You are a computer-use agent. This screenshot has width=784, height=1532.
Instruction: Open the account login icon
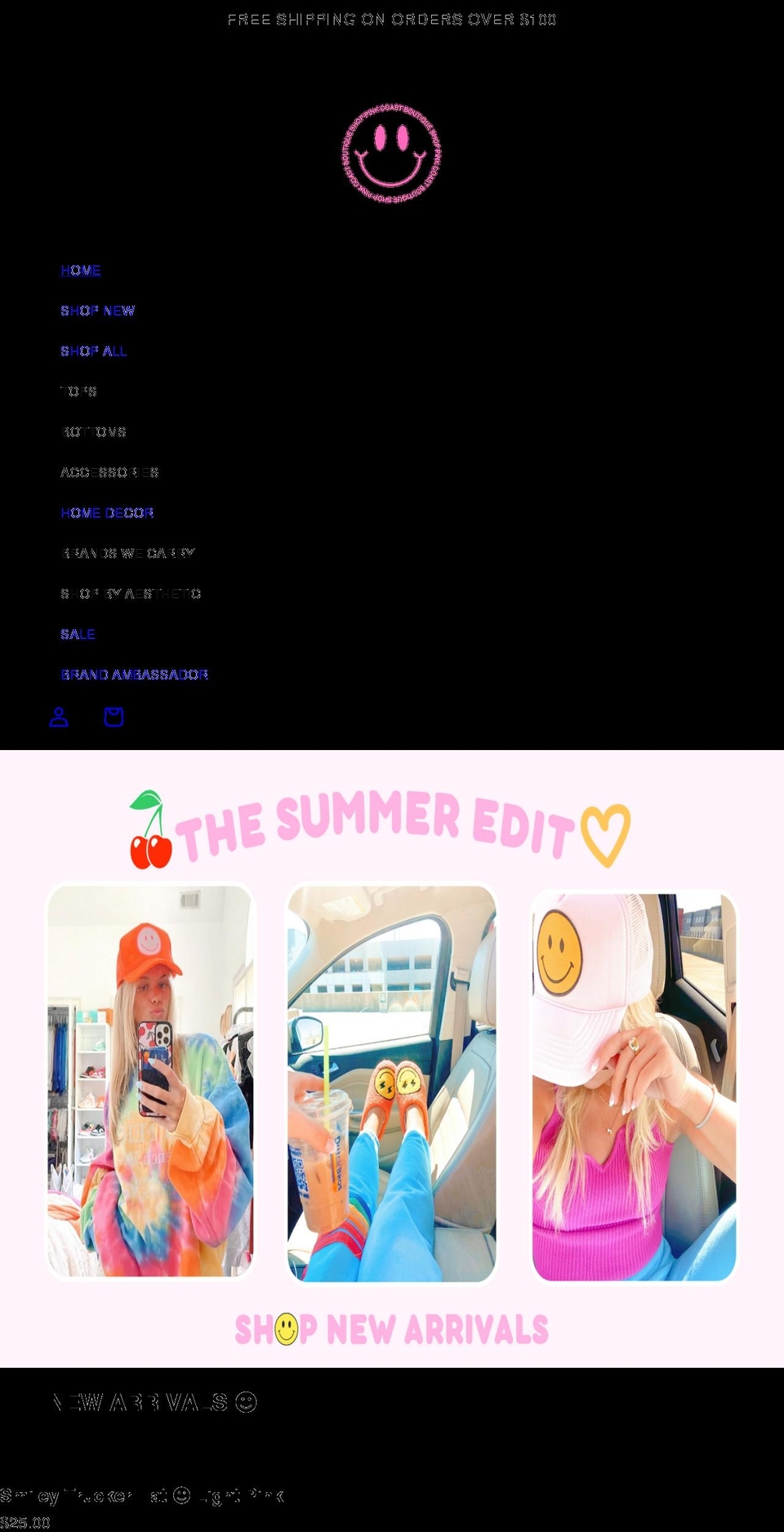point(59,717)
